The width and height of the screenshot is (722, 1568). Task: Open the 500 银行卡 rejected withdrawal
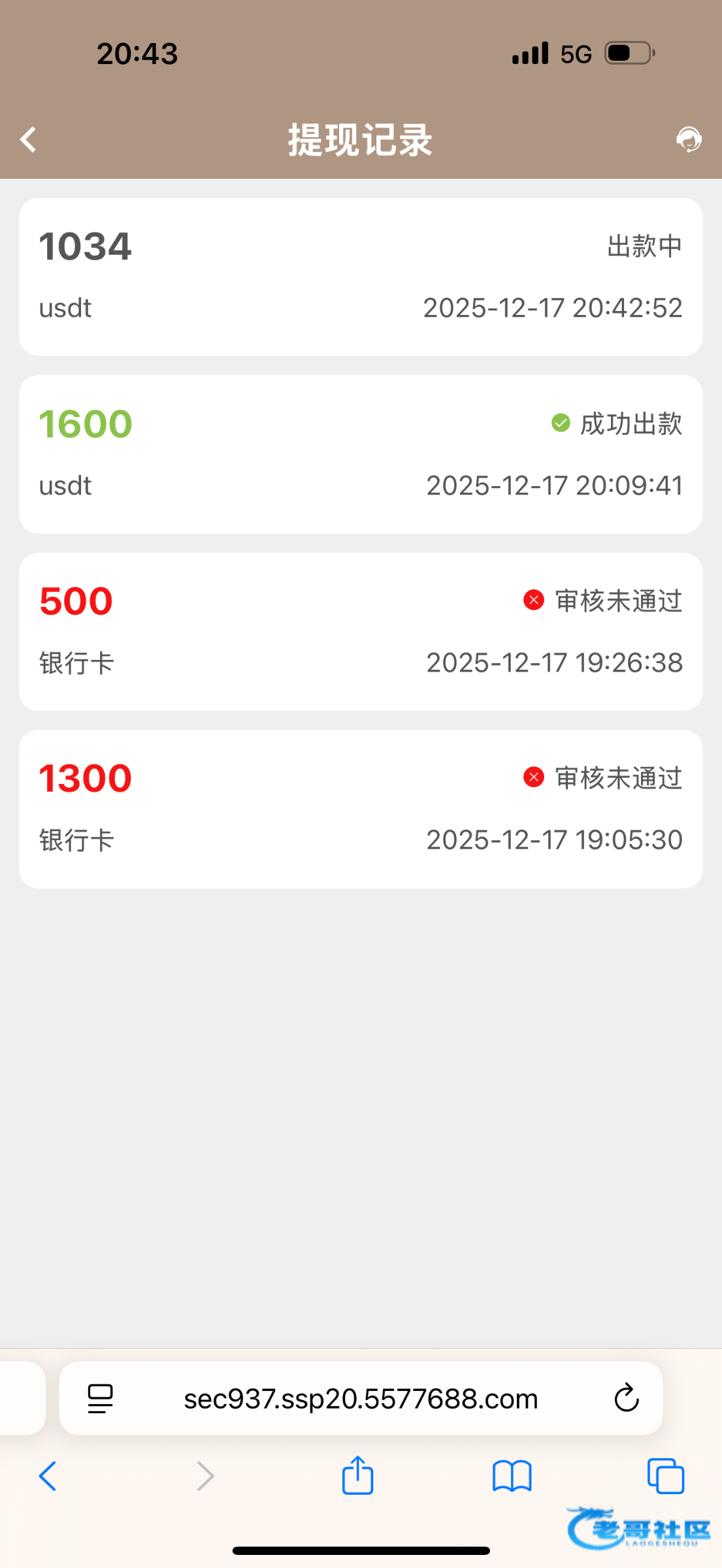click(361, 632)
